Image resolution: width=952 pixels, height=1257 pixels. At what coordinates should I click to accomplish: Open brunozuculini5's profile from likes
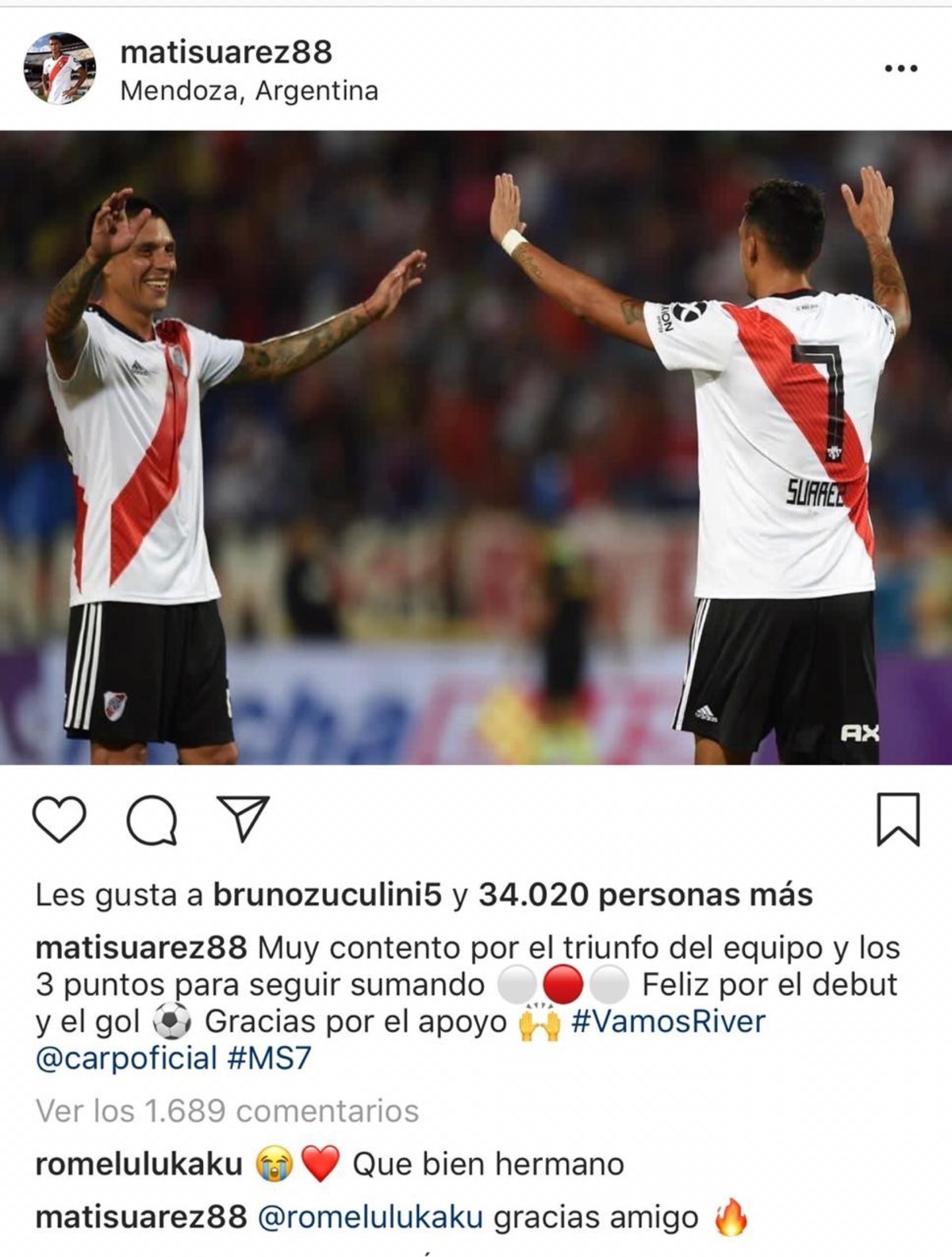pos(327,895)
